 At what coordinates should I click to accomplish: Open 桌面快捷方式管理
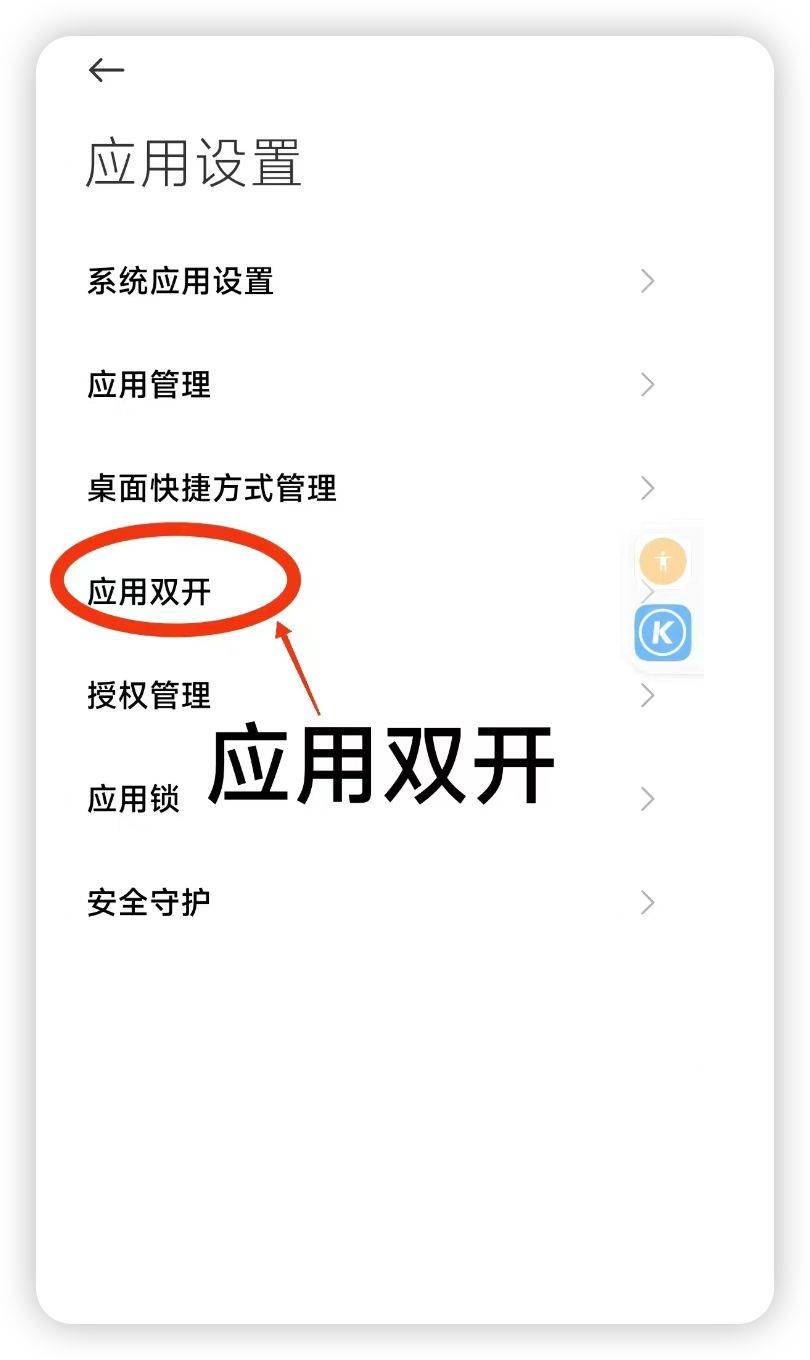tap(370, 488)
